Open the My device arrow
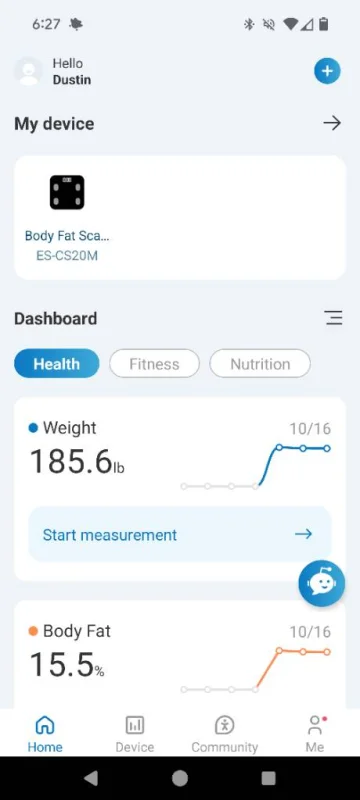This screenshot has width=360, height=800. [332, 123]
